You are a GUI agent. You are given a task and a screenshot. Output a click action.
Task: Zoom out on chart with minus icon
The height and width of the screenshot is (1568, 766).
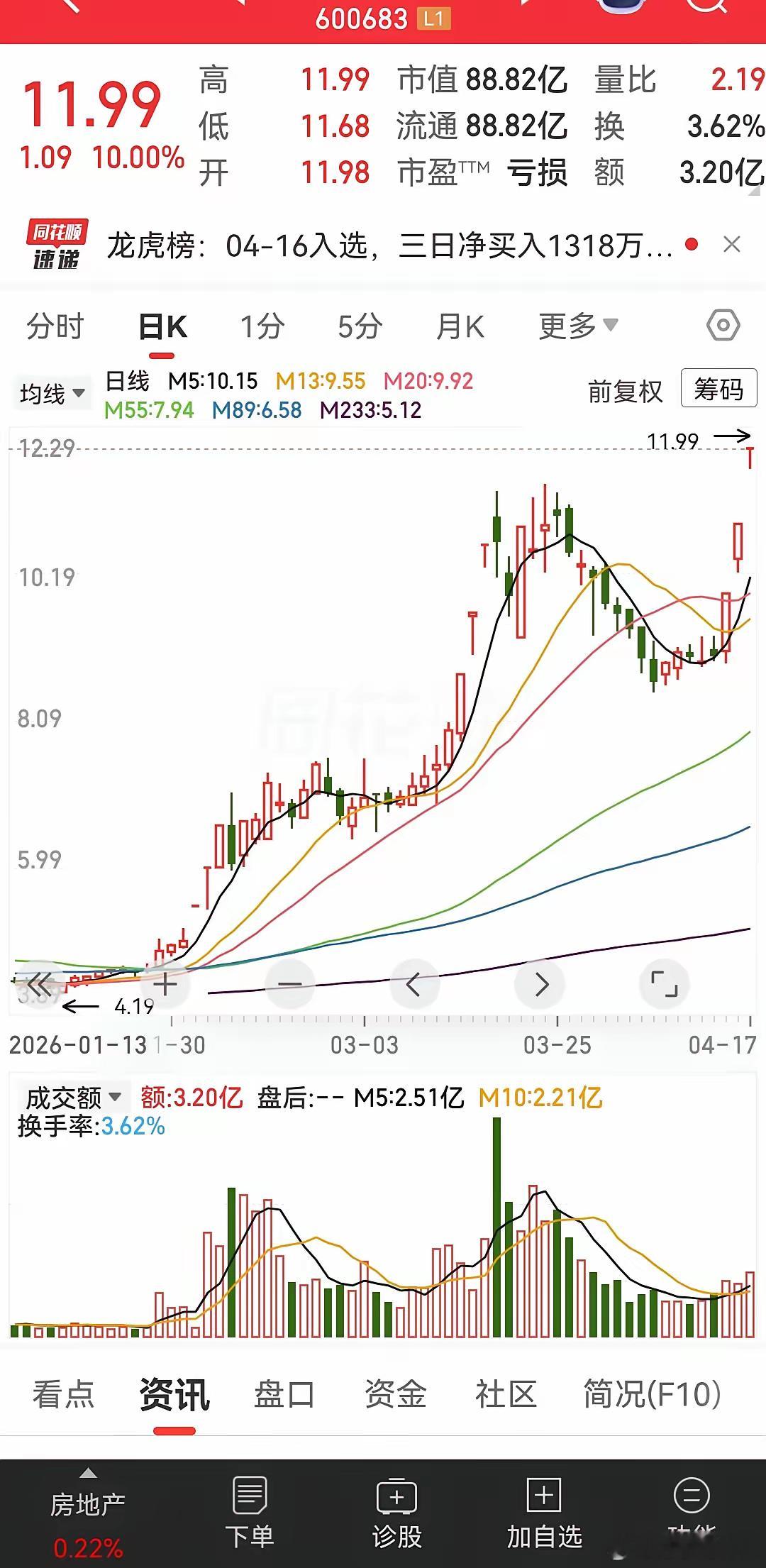pos(289,984)
